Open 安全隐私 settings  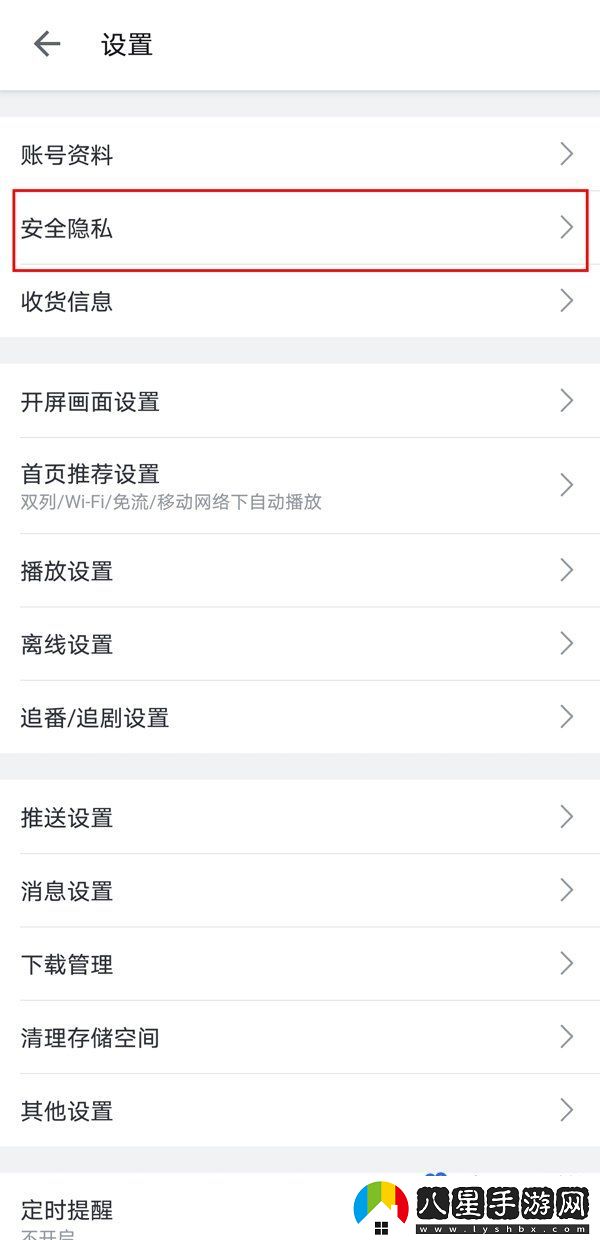(300, 229)
